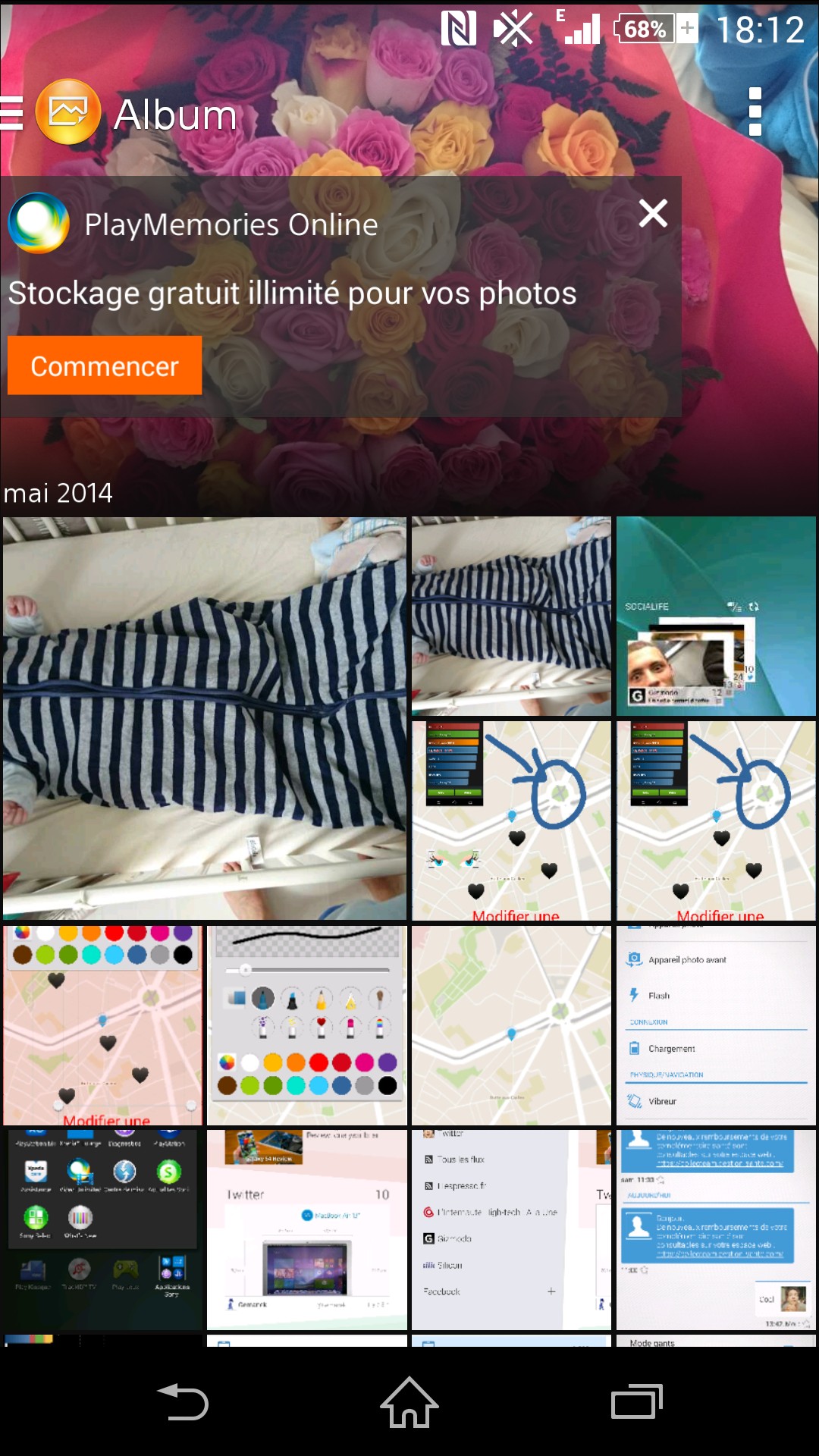Screen dimensions: 819x1456
Task: Open the Appareil photo avant settings screenshot
Action: coord(716,1025)
